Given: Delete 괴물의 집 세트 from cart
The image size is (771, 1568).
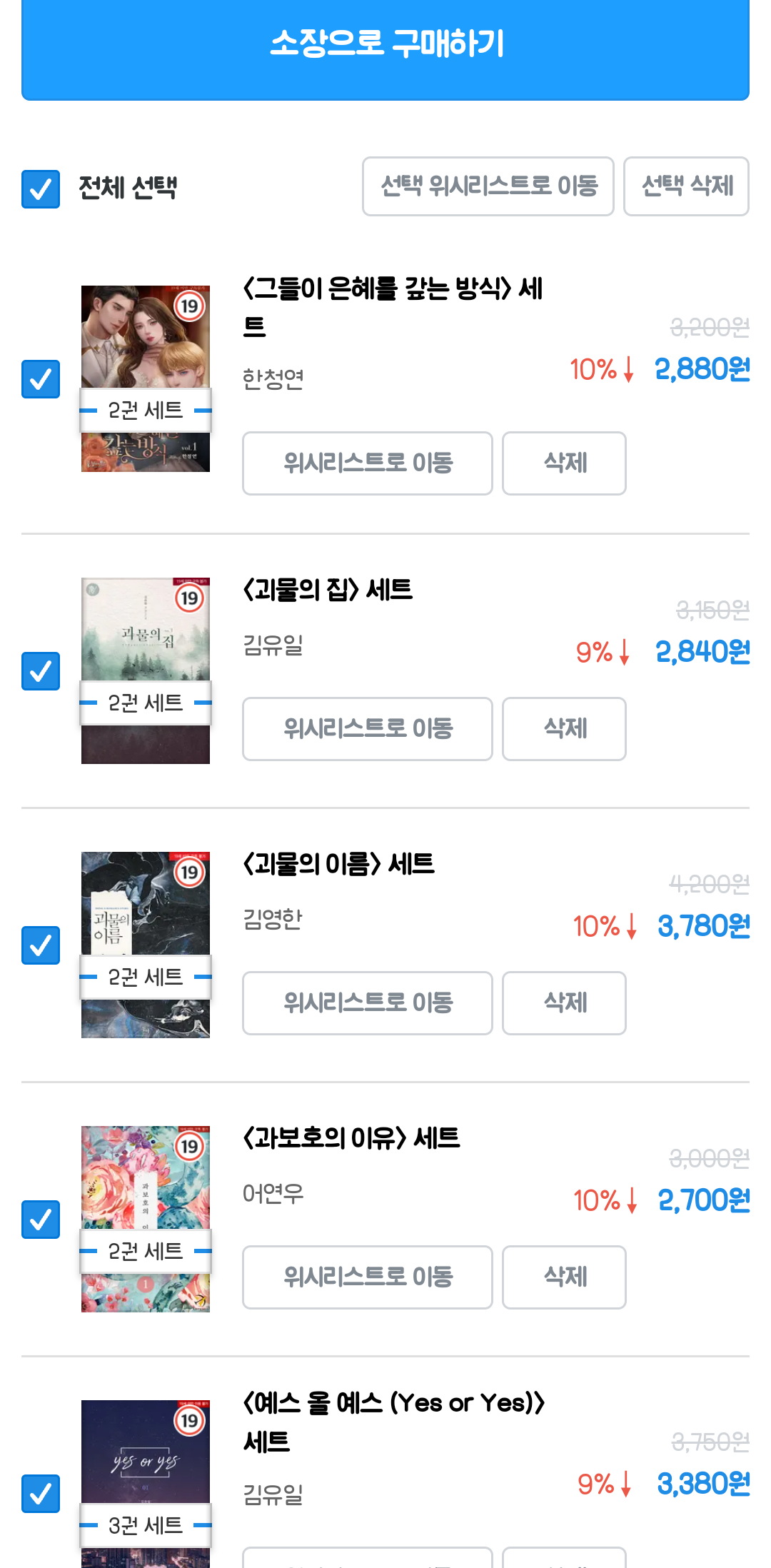Looking at the screenshot, I should (564, 729).
